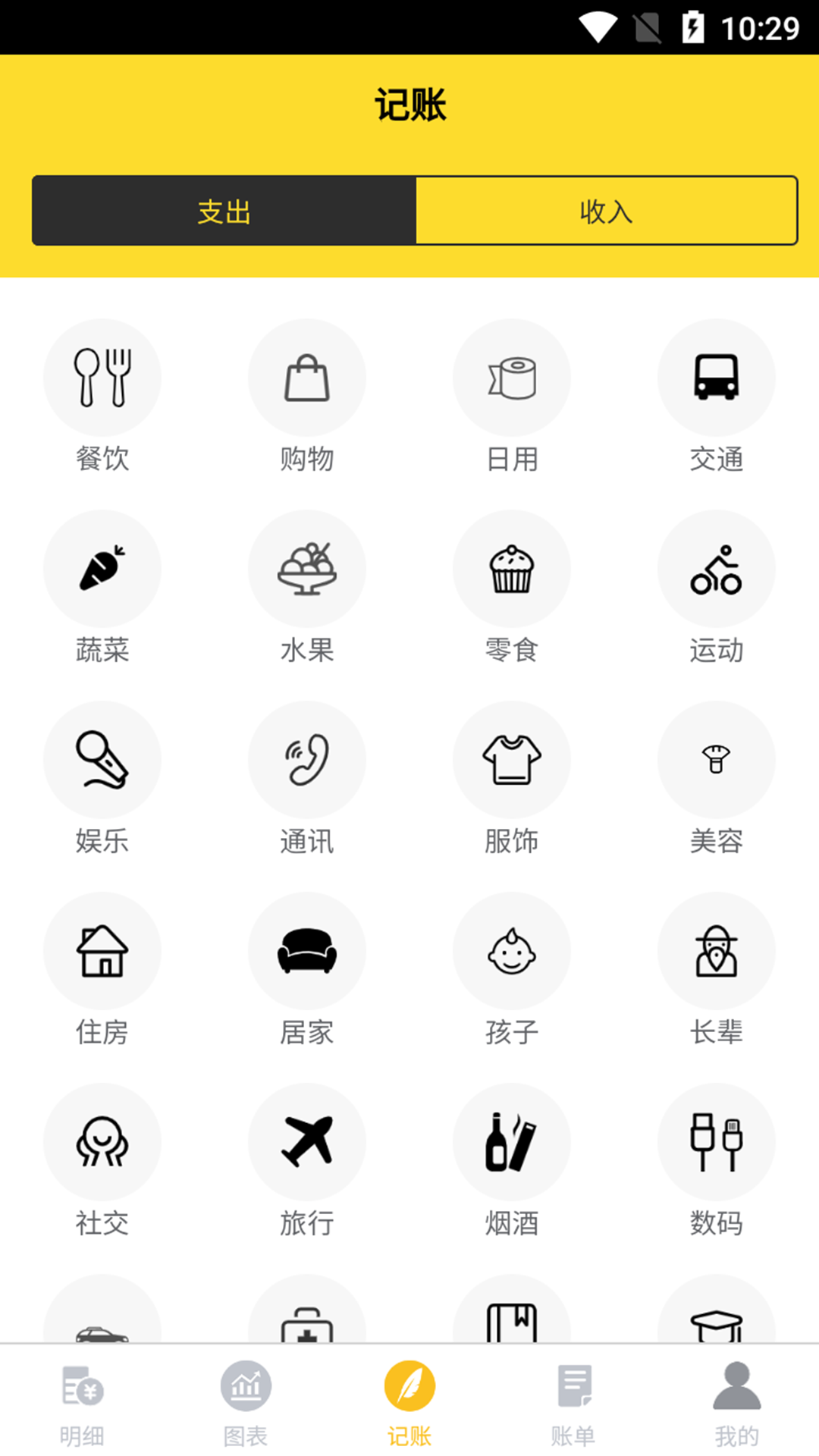
Task: Open the 账单 bills tab
Action: (x=573, y=1403)
